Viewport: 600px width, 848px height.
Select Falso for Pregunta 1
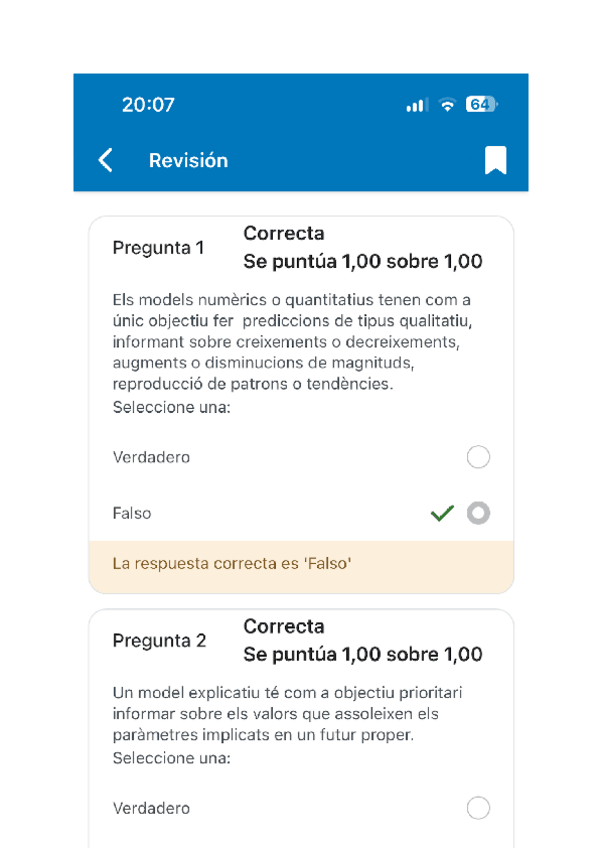point(478,513)
